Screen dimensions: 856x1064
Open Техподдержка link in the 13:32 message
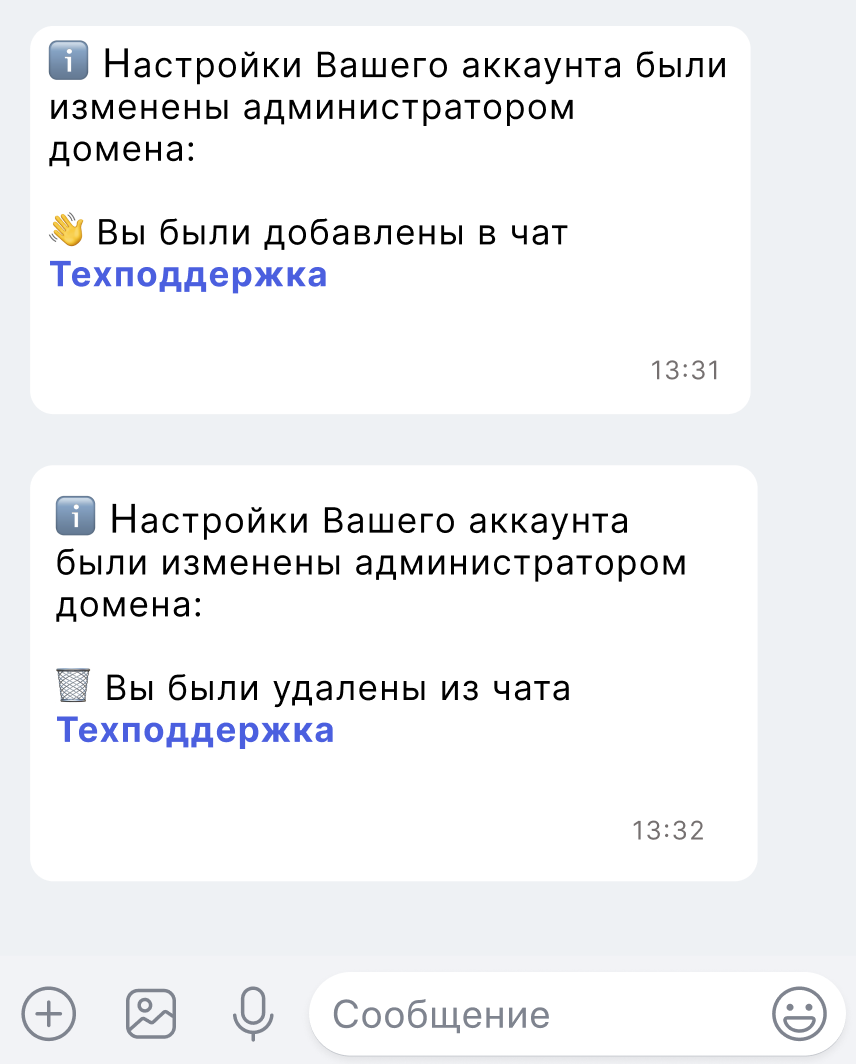click(195, 730)
